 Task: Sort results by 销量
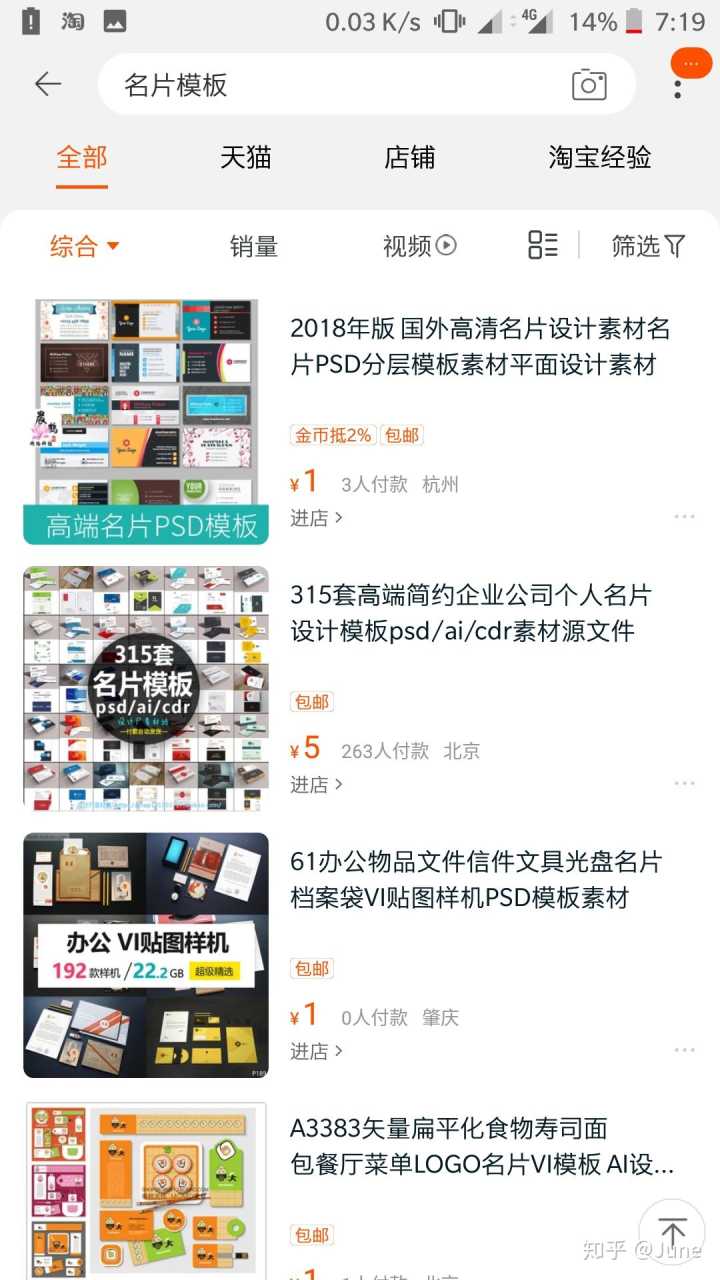point(254,245)
